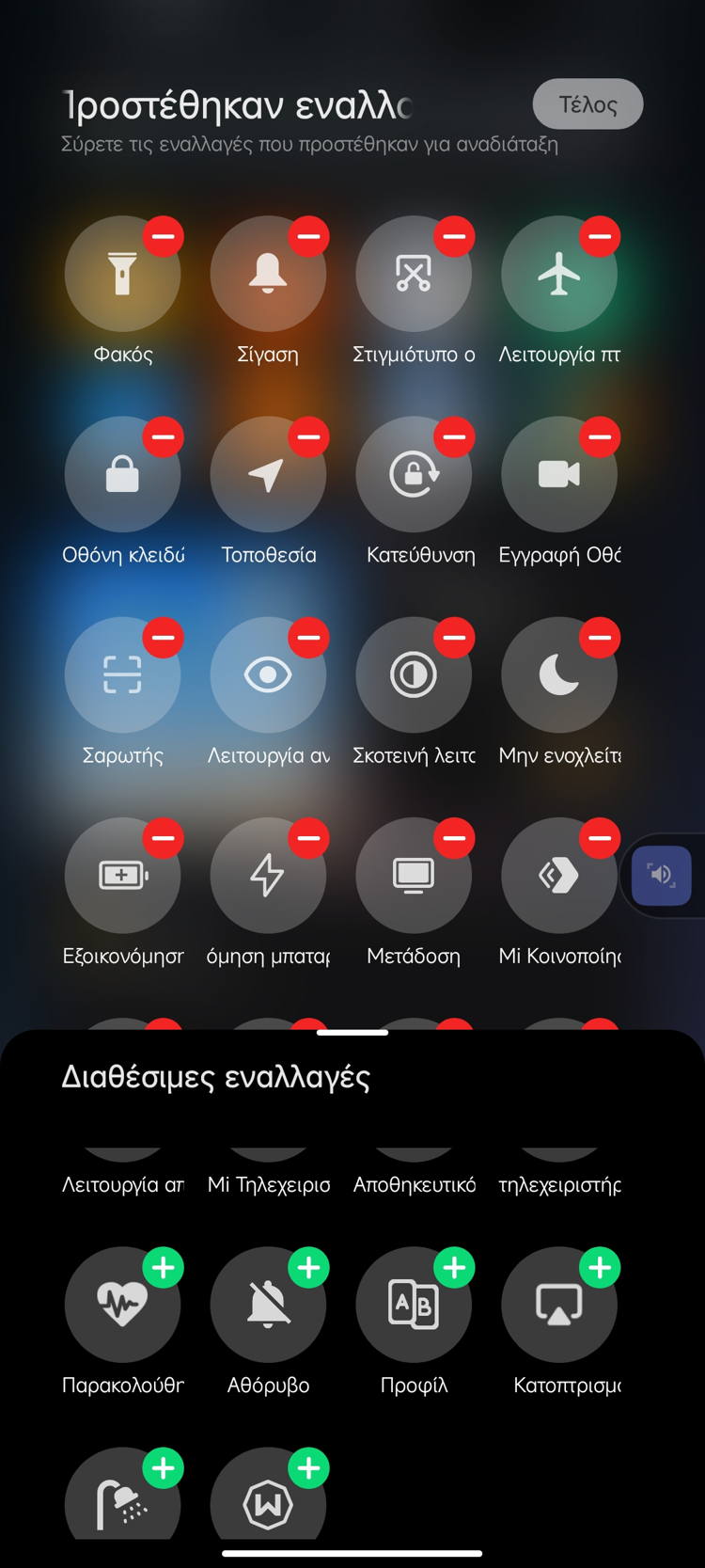Remove the Οθόνη κλειδώματος lock toggle
This screenshot has width=705, height=1568.
coord(163,436)
